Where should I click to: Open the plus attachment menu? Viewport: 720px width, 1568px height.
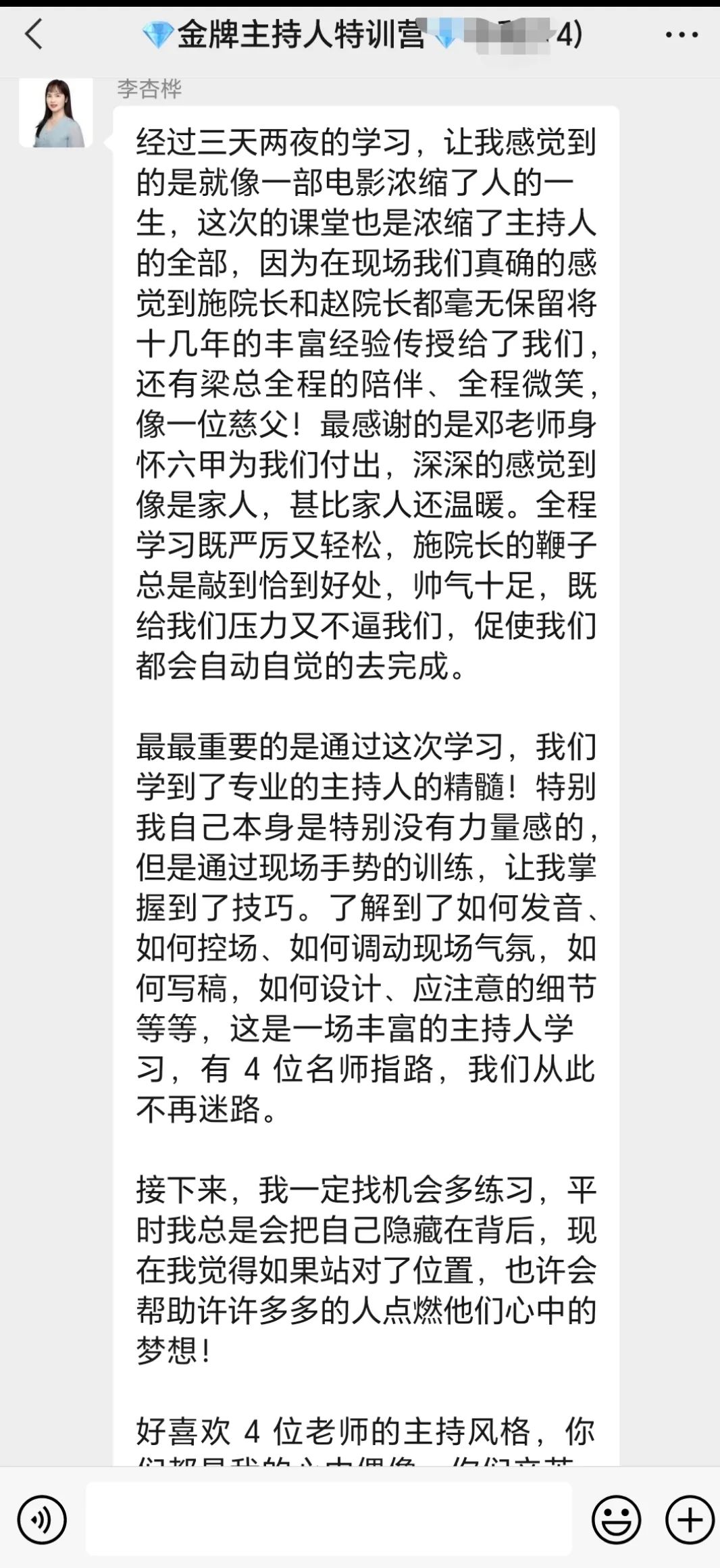pos(690,1520)
